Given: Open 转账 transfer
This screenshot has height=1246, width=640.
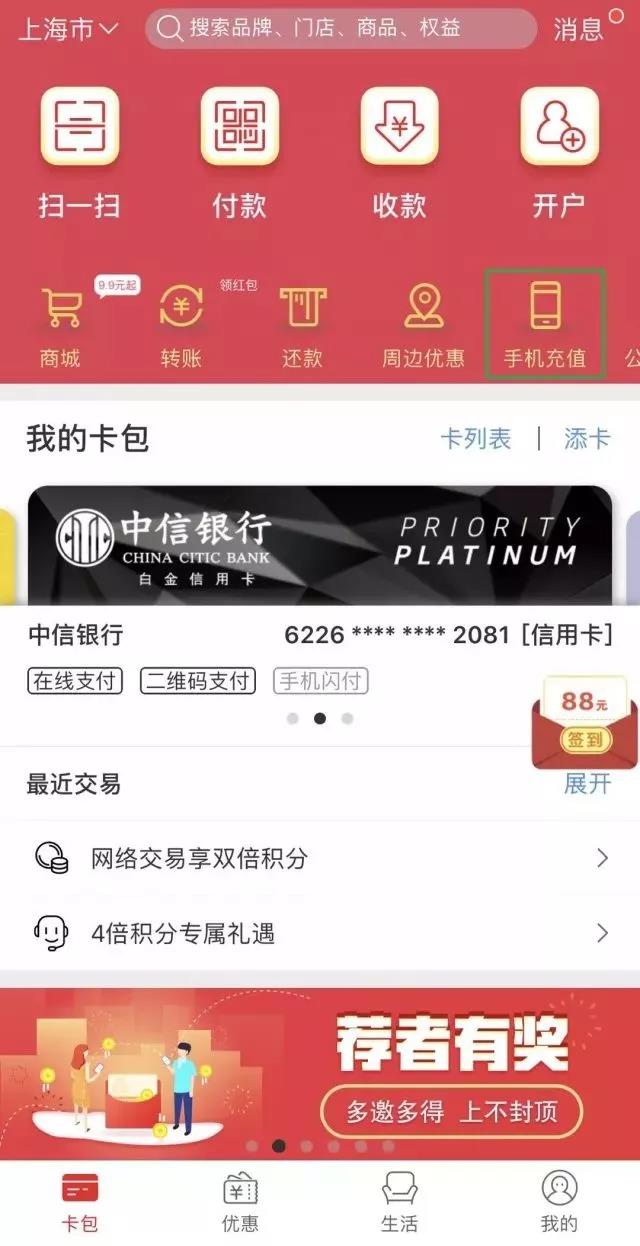Looking at the screenshot, I should point(181,325).
